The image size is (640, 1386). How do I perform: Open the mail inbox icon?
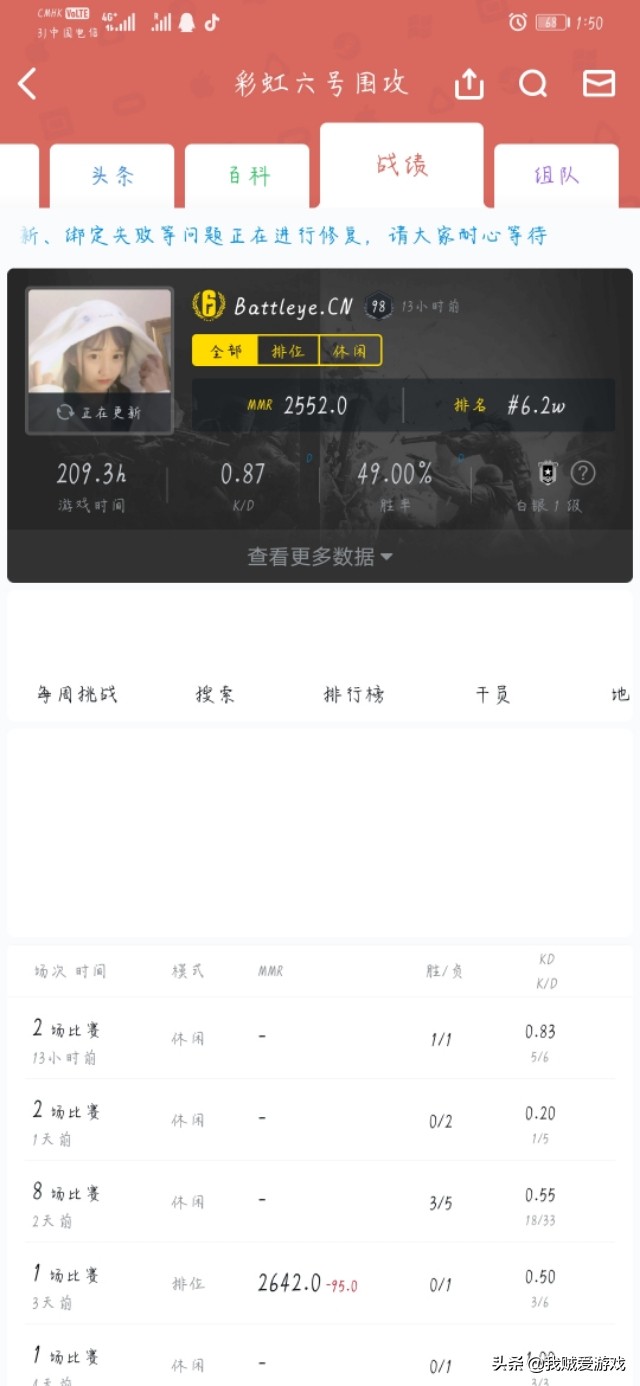[x=599, y=84]
